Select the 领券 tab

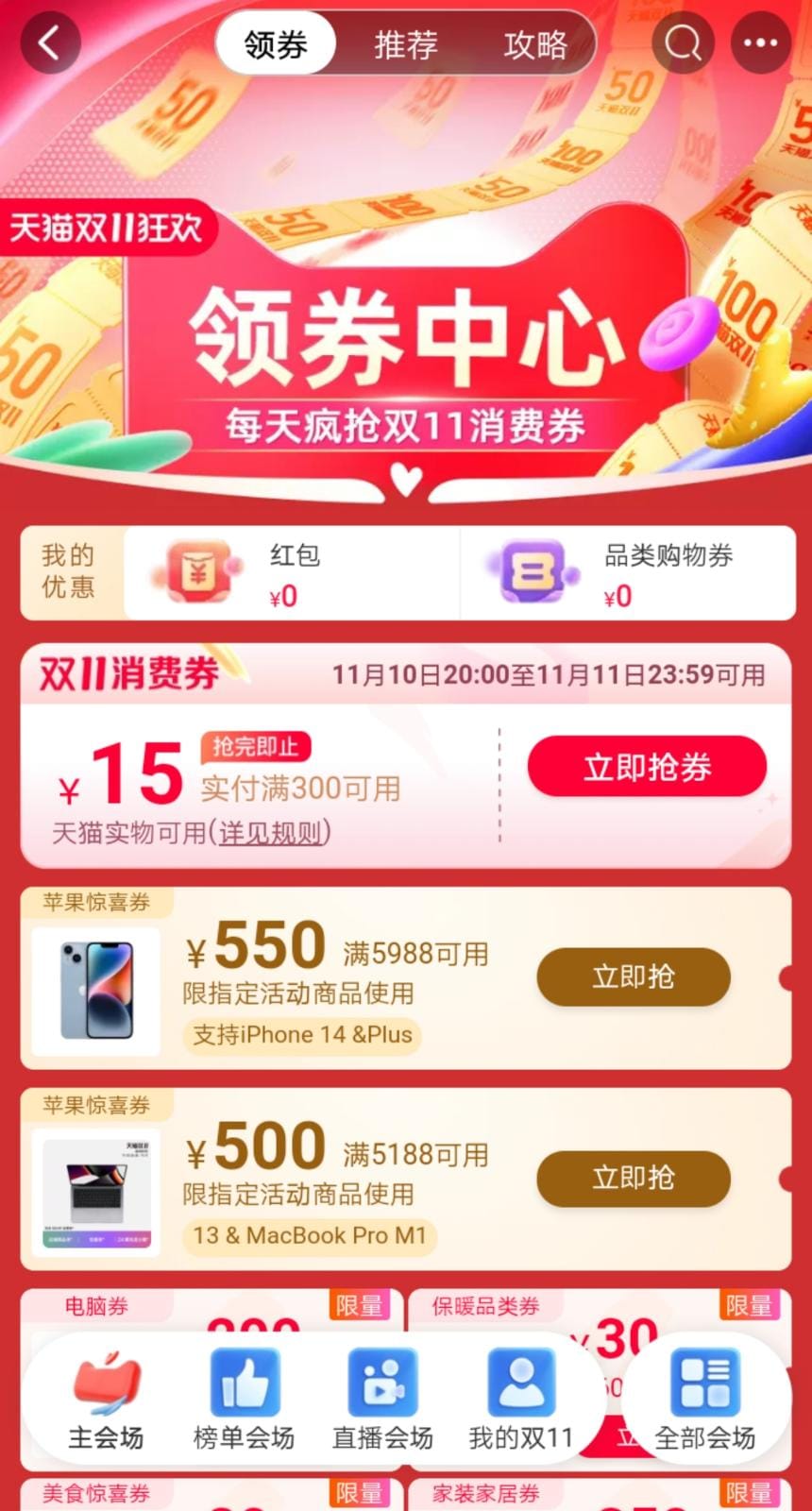(276, 44)
